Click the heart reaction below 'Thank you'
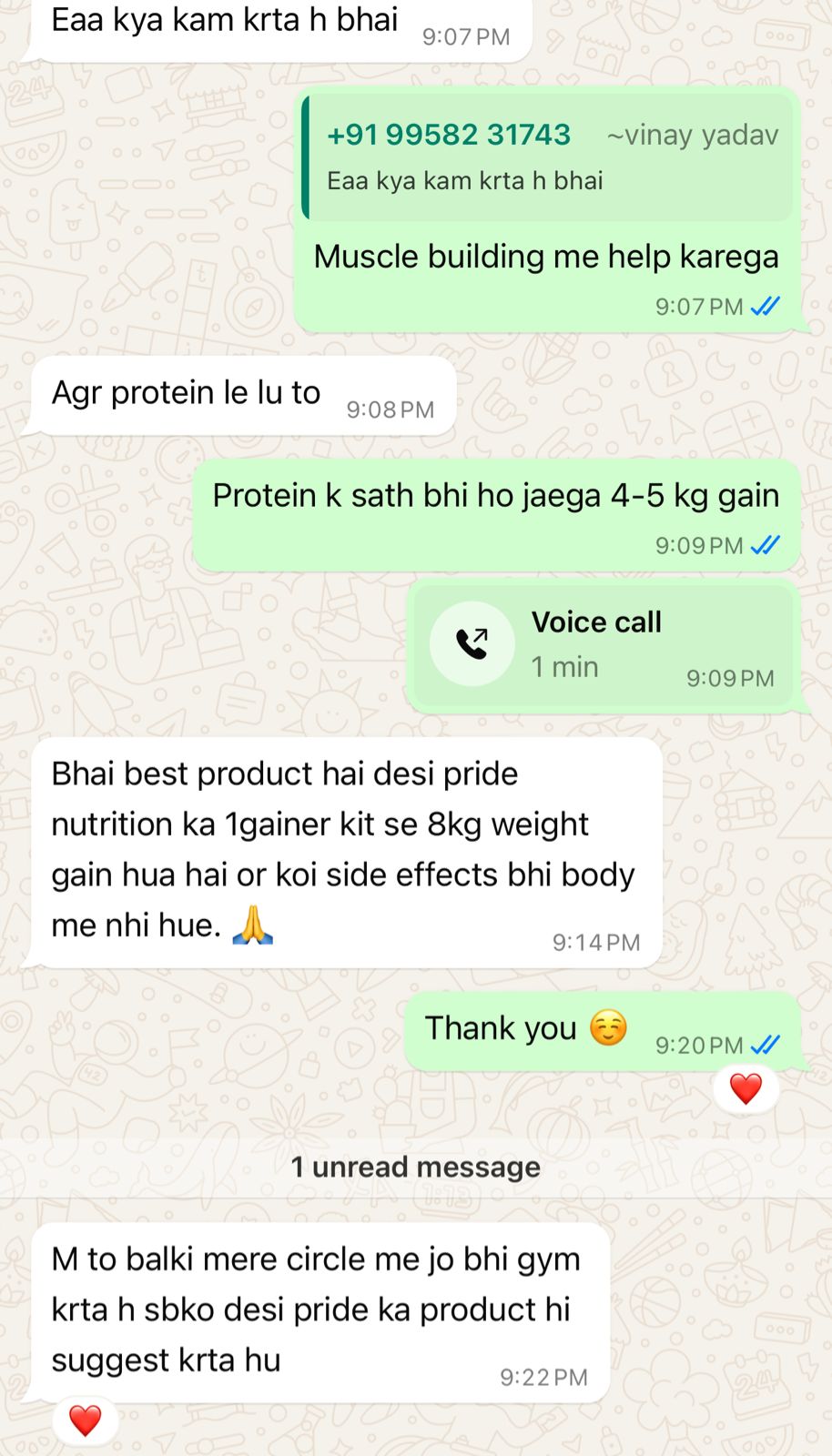832x1456 pixels. point(746,1087)
